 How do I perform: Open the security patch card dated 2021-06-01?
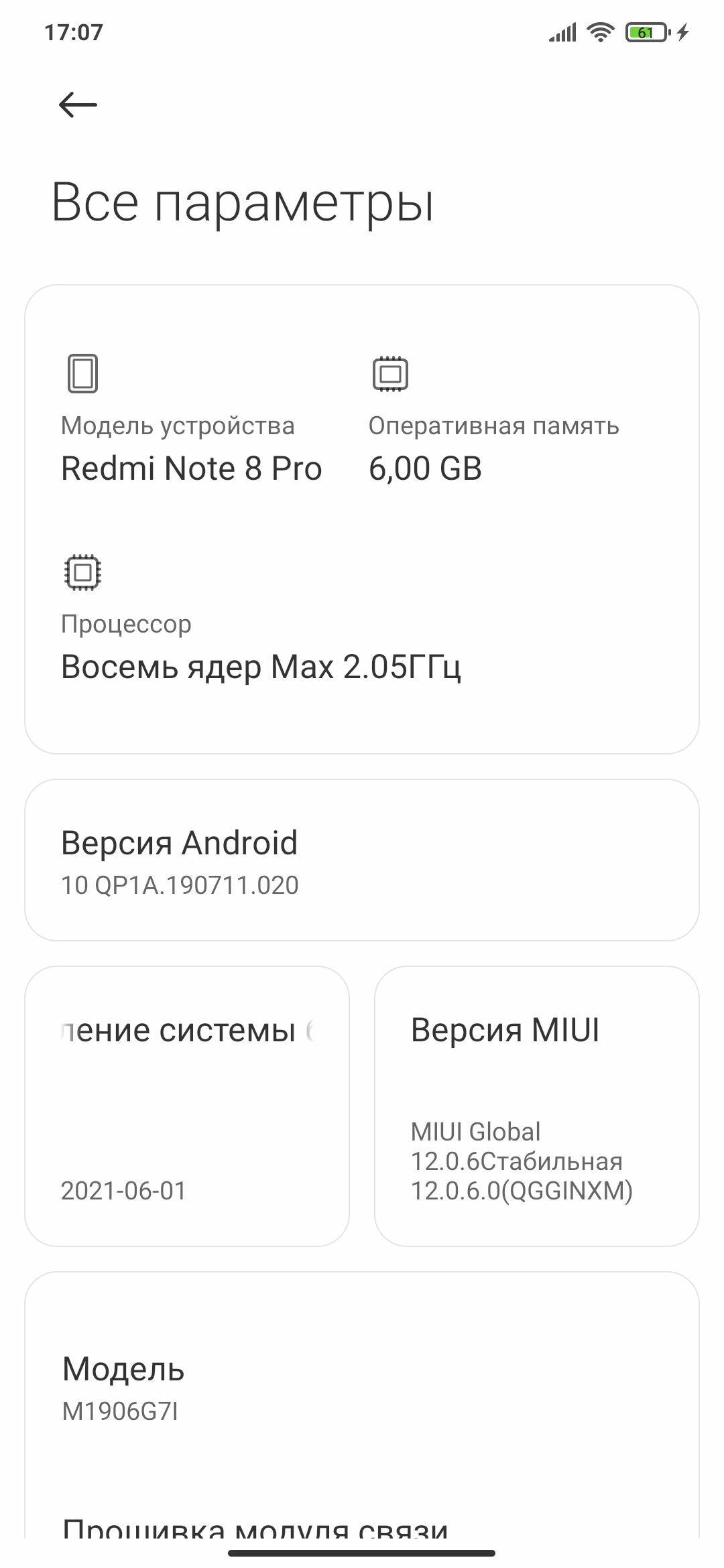(187, 1106)
